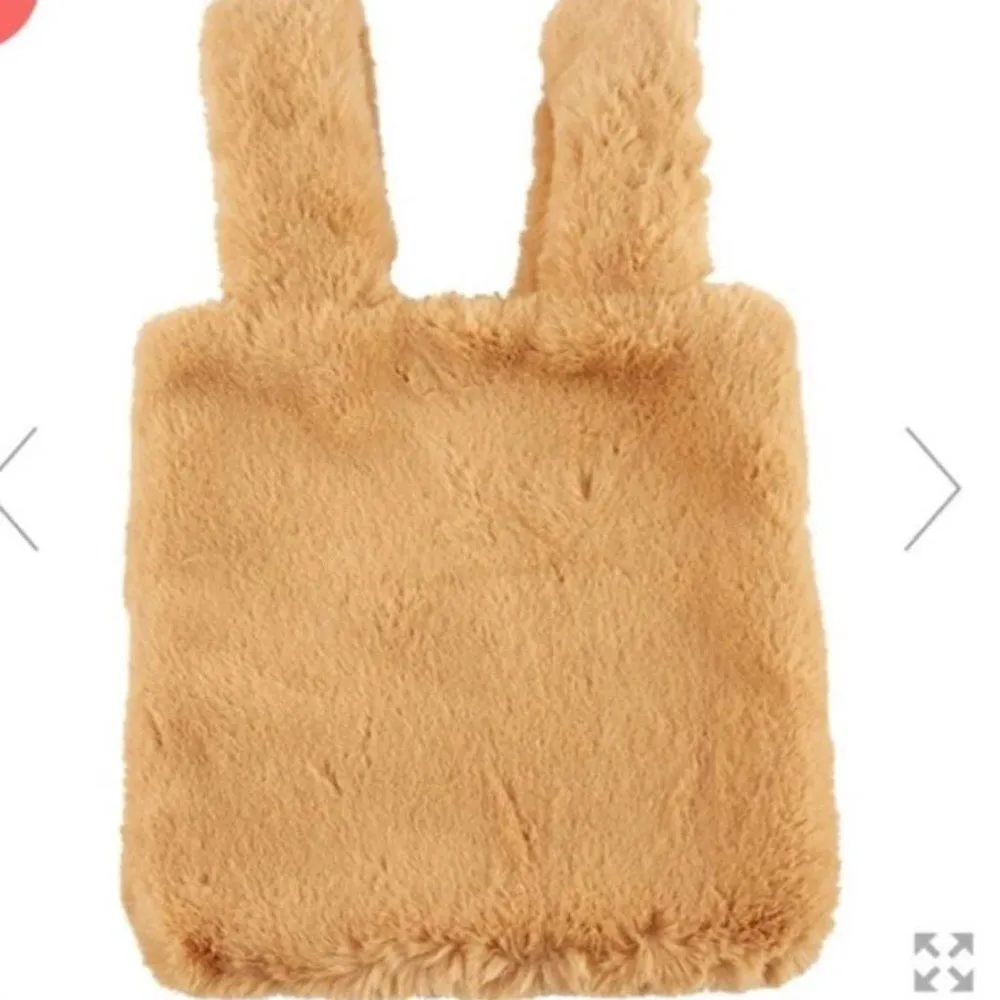1000x1000 pixels.
Task: Expand the bag photo to fullscreen
Action: click(x=943, y=962)
